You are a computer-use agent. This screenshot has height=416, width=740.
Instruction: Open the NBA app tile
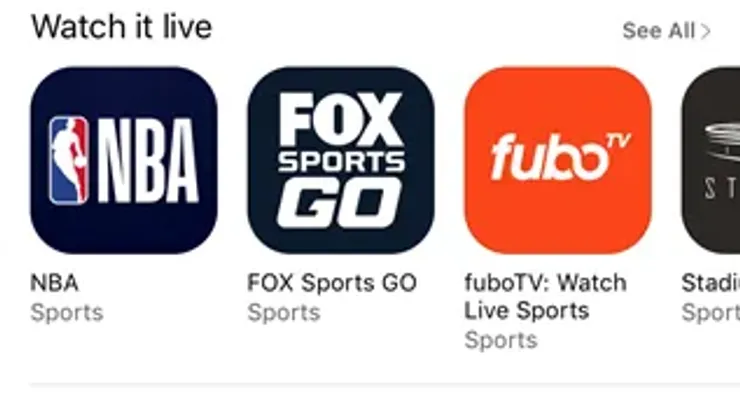pos(124,160)
